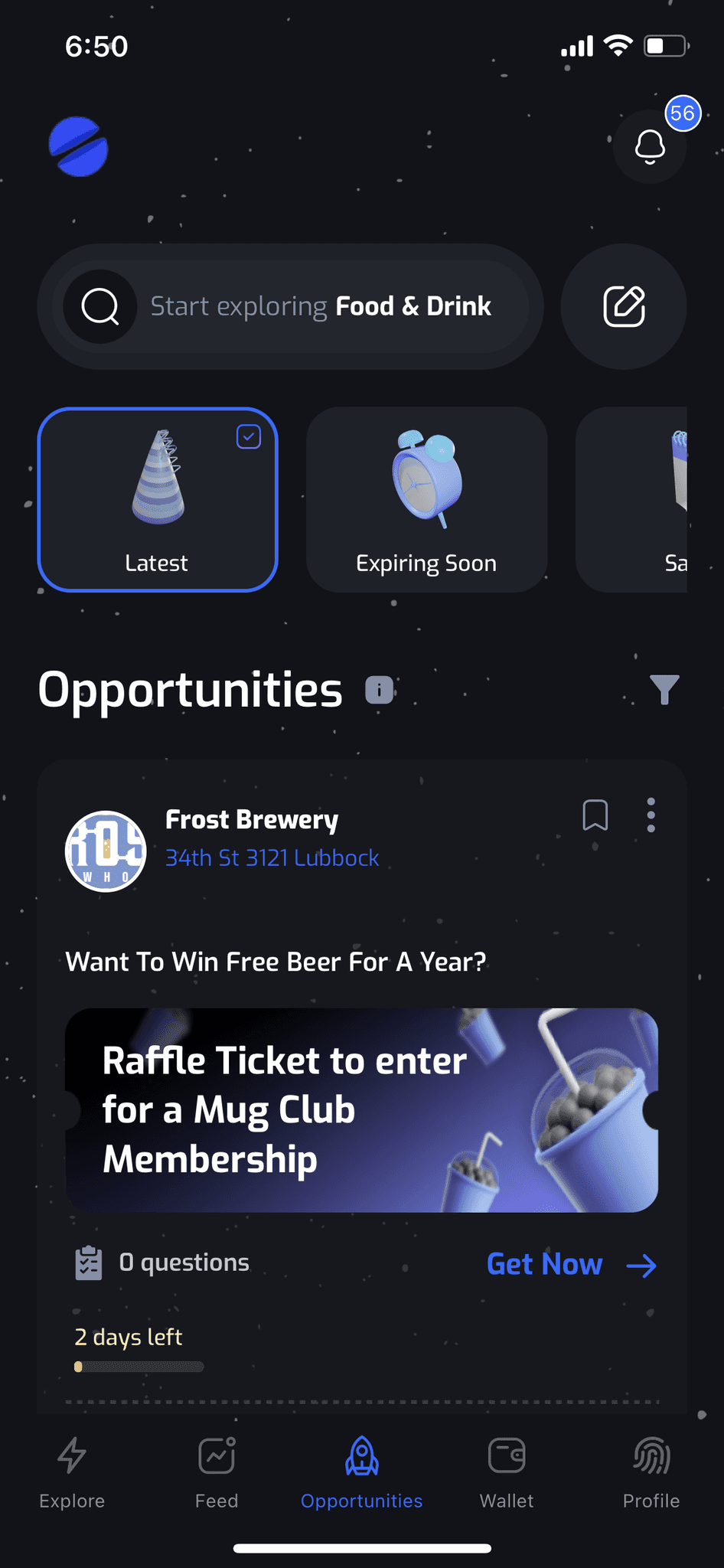
Task: Select the search magnifier icon
Action: pyautogui.click(x=100, y=305)
